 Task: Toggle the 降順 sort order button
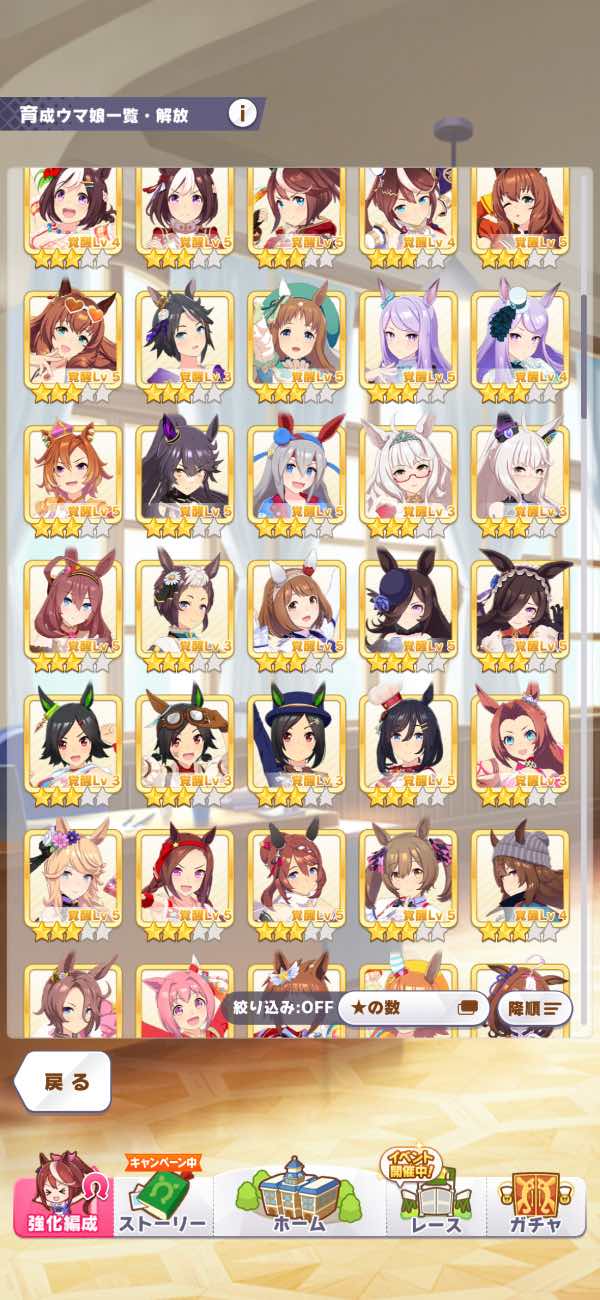coord(533,1007)
